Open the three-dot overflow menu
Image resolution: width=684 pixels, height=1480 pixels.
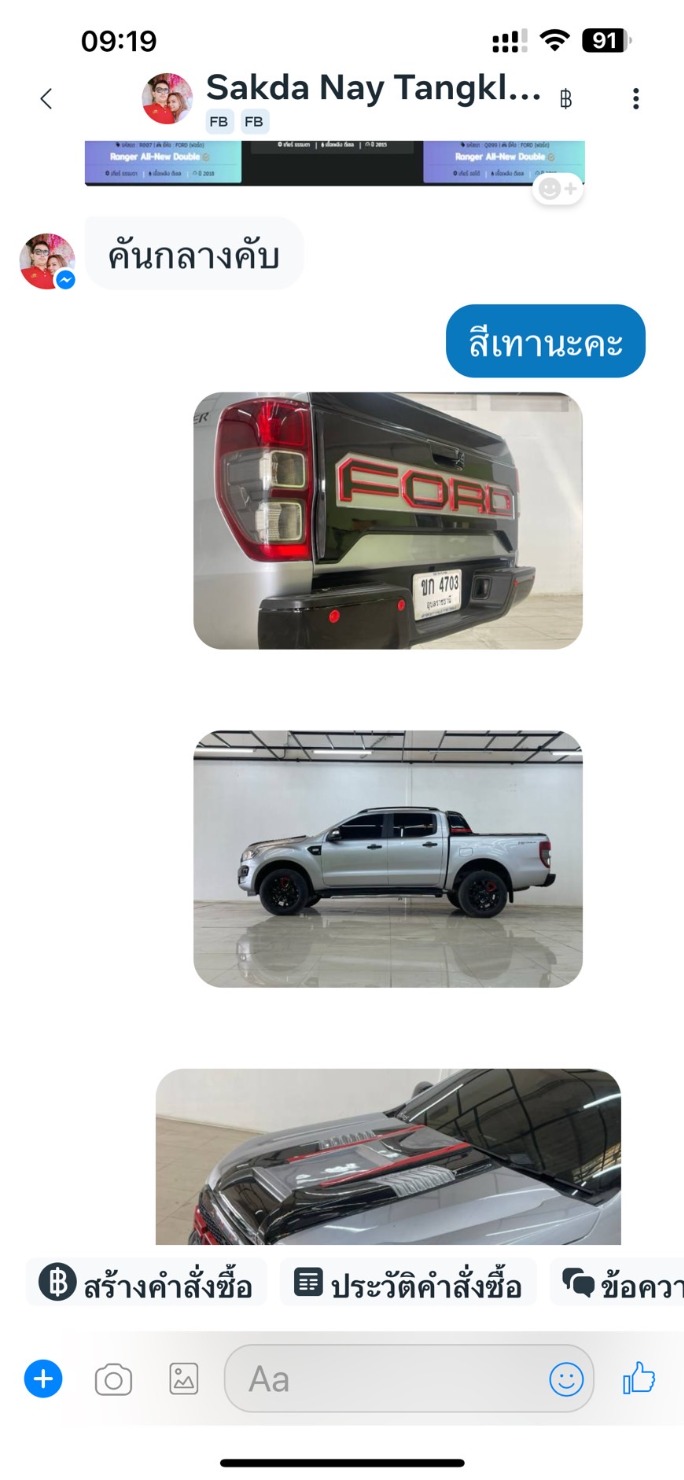[635, 99]
